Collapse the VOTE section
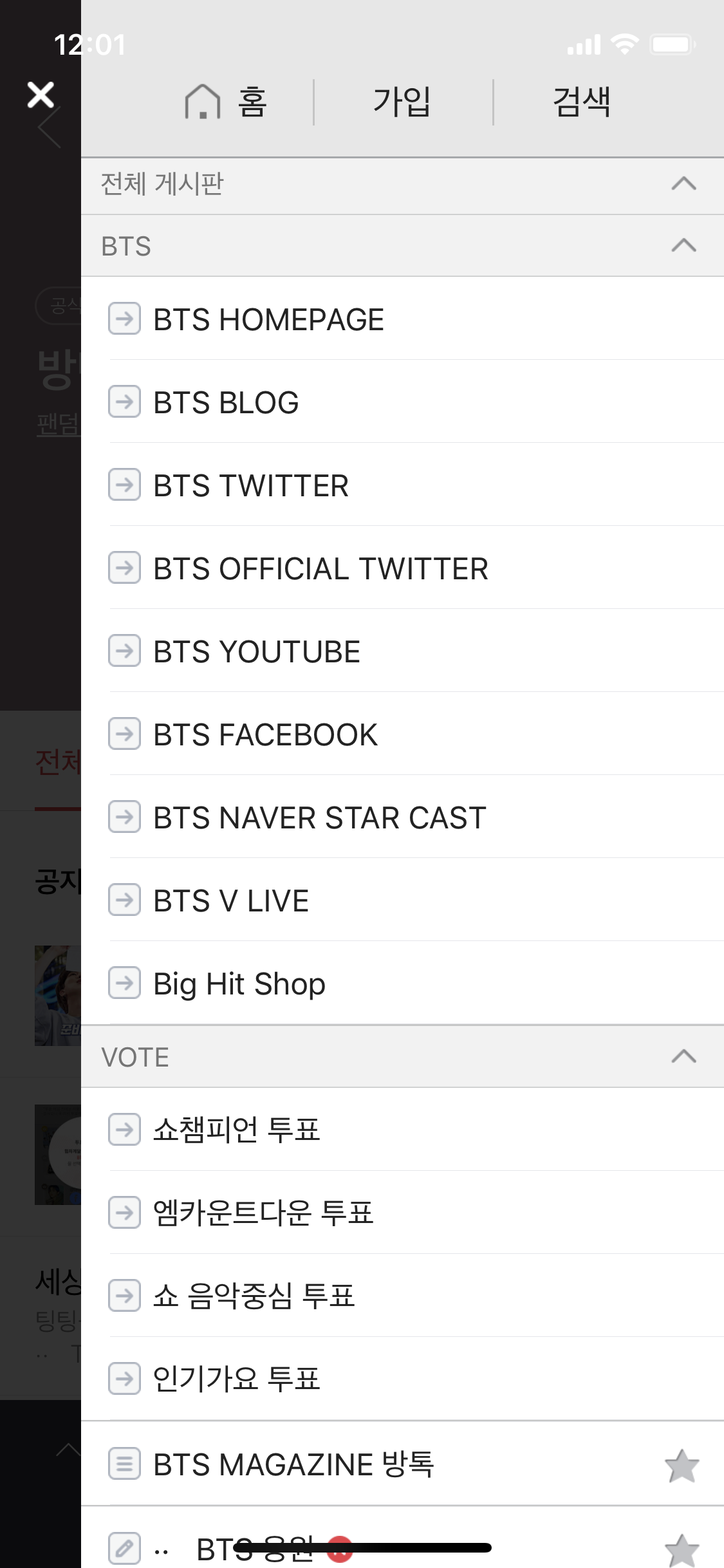 pyautogui.click(x=683, y=1057)
